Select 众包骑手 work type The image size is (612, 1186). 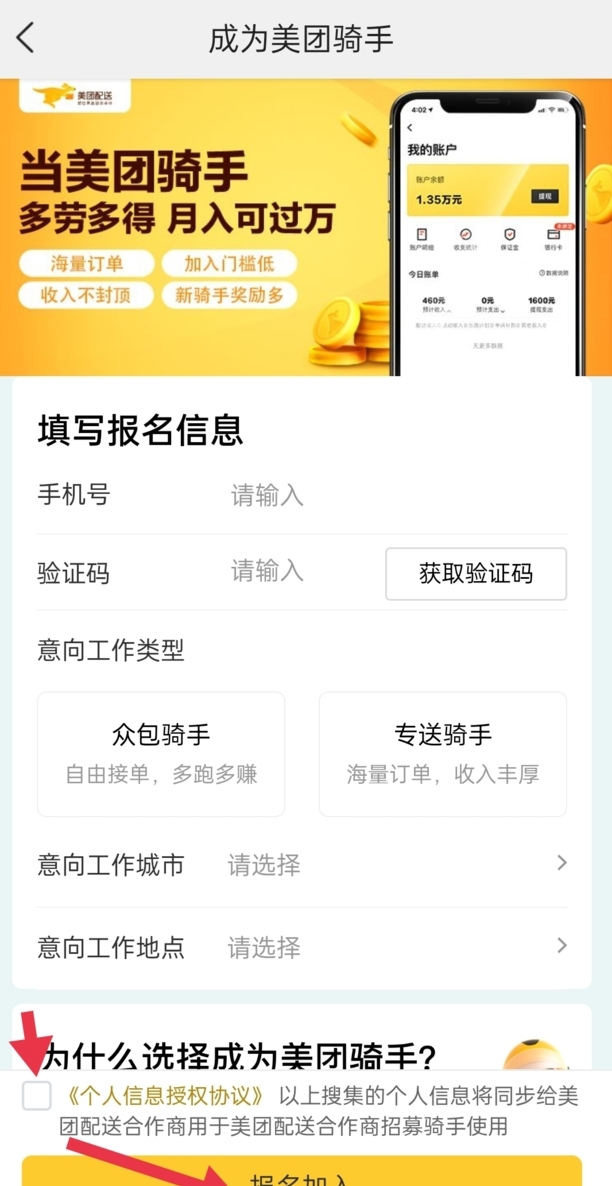coord(161,753)
